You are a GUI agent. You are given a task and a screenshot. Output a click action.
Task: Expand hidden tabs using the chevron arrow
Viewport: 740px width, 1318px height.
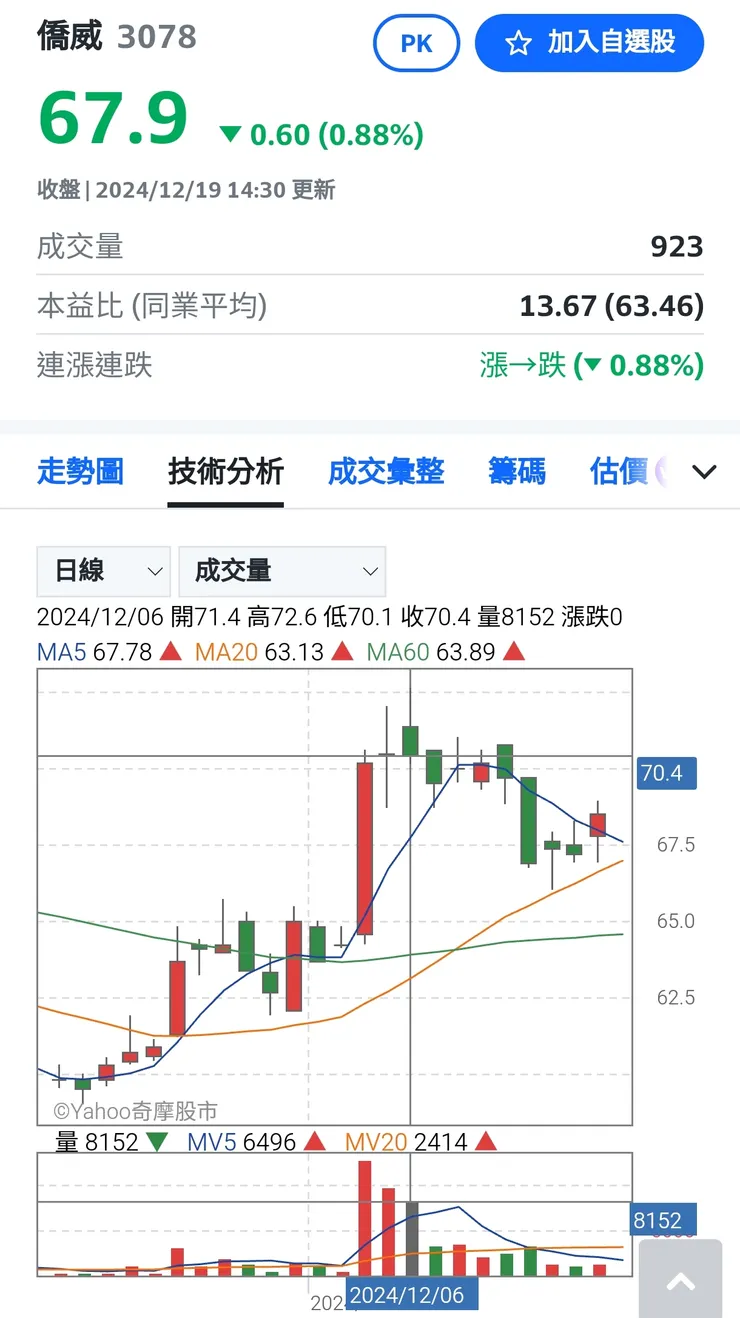(x=704, y=471)
